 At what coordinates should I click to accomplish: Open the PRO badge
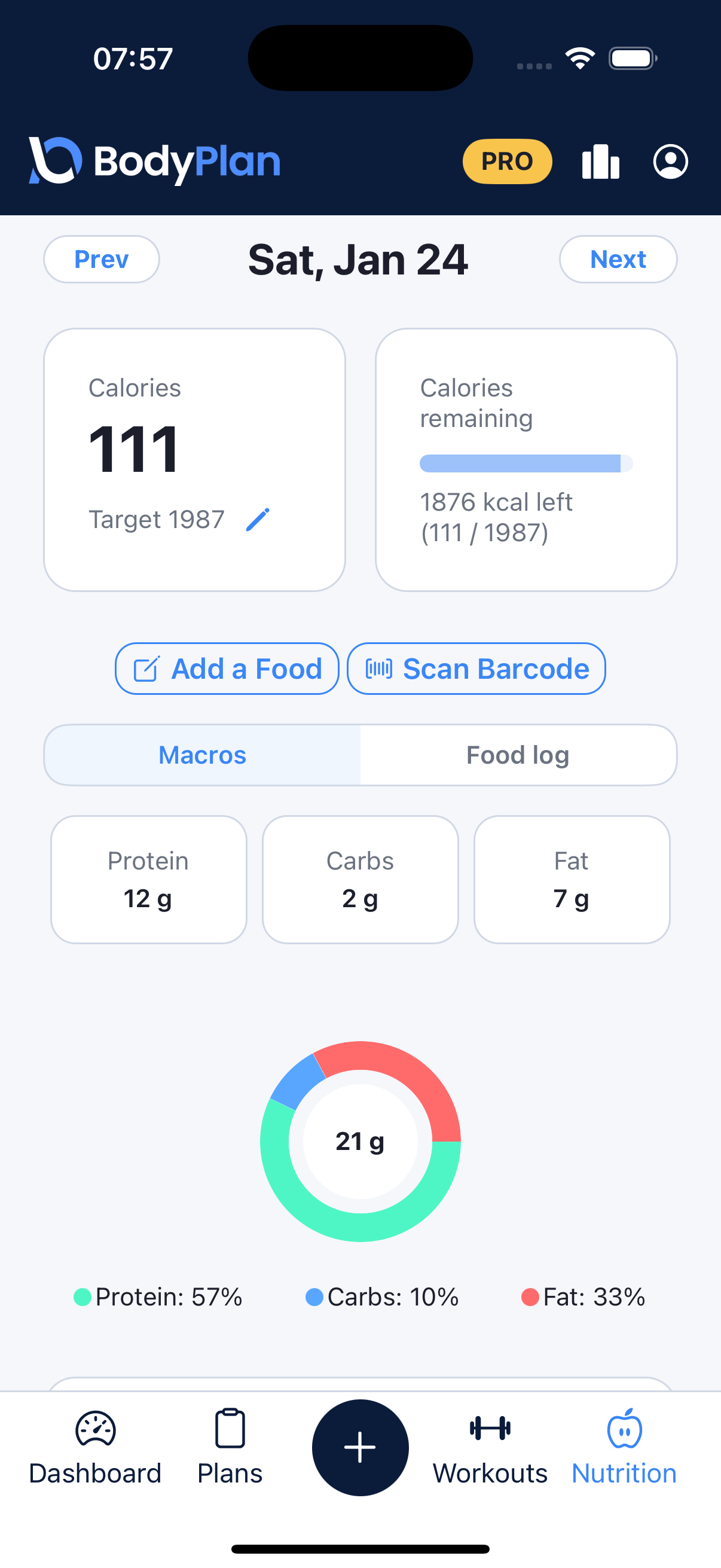click(507, 161)
